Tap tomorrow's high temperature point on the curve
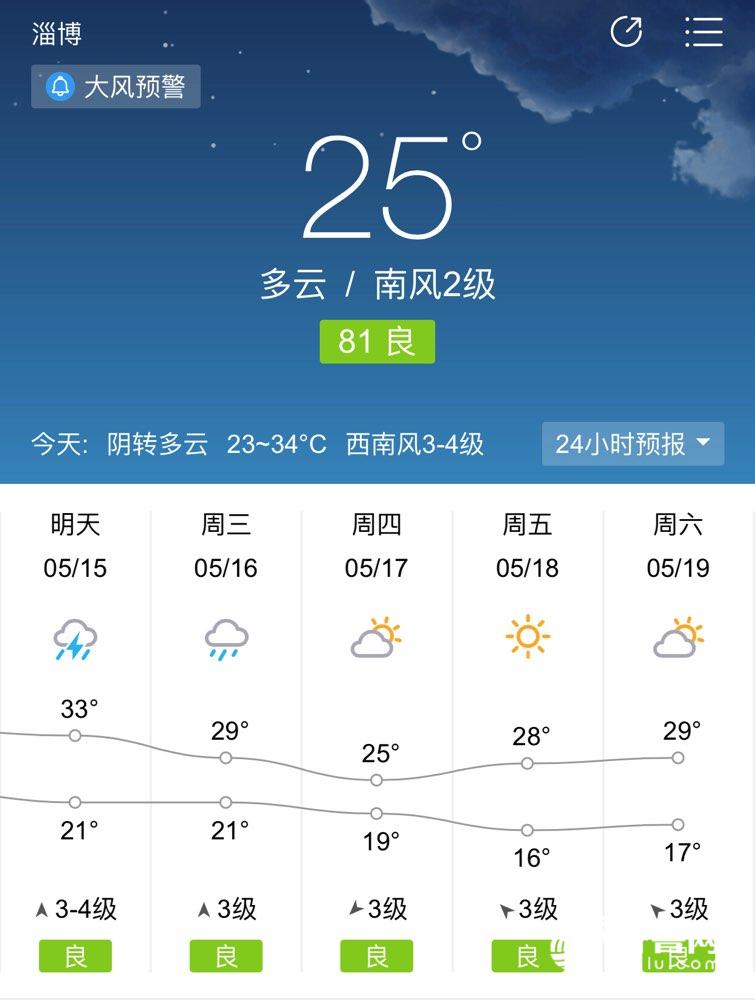 (x=73, y=736)
